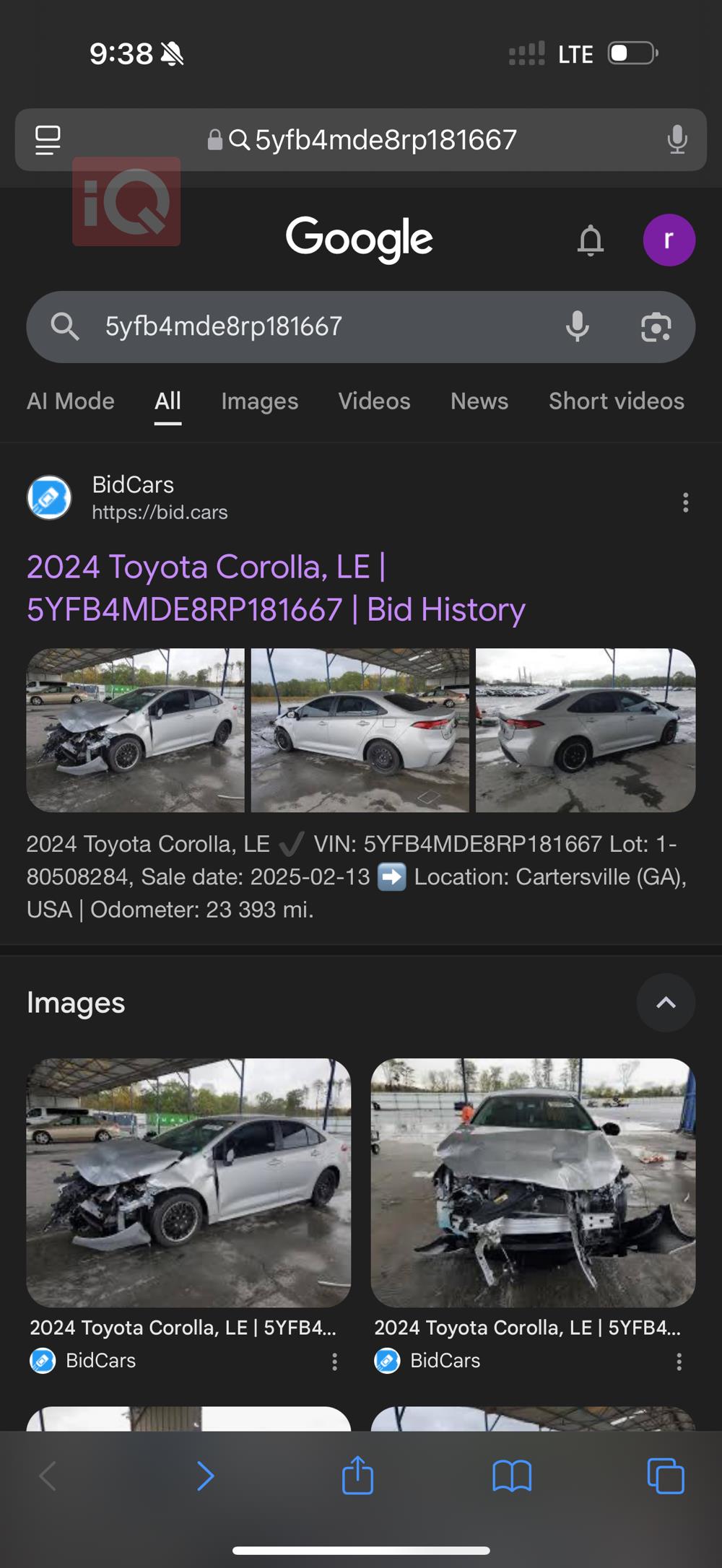The width and height of the screenshot is (722, 1568).
Task: Open Safari bookmarks
Action: pyautogui.click(x=512, y=1476)
